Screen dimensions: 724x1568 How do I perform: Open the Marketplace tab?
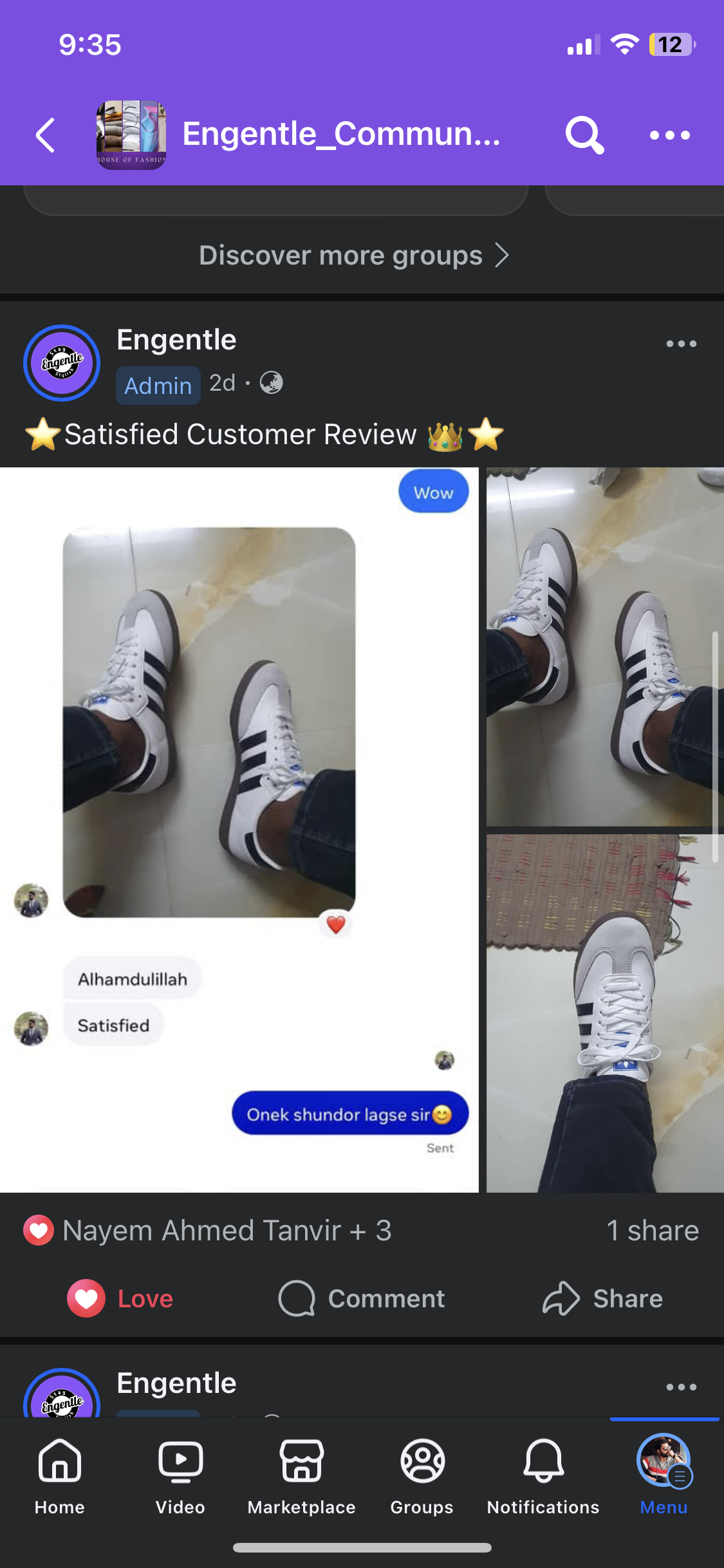pyautogui.click(x=301, y=1475)
